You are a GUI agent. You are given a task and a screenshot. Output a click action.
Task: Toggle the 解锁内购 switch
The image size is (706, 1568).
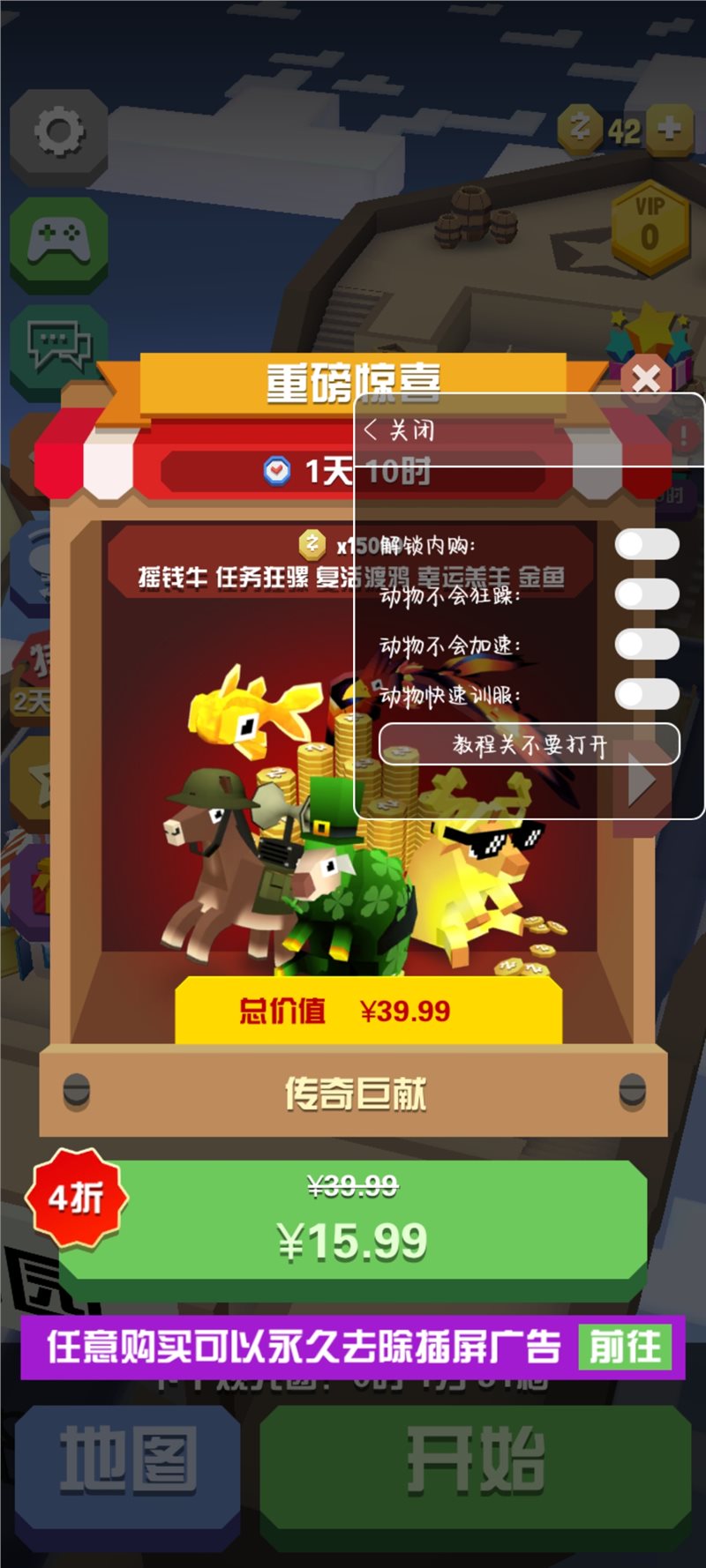(647, 544)
